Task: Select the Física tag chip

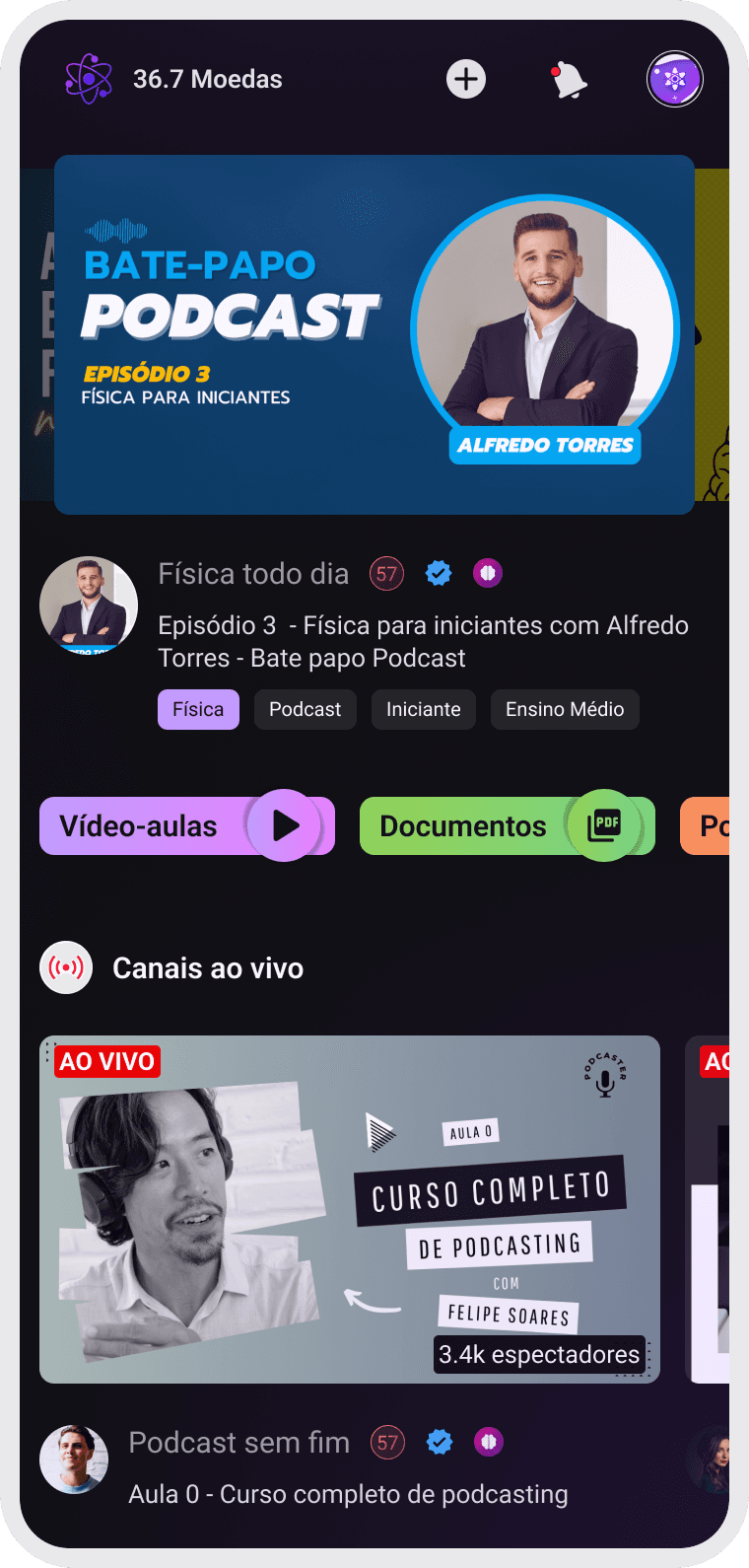Action: 198,709
